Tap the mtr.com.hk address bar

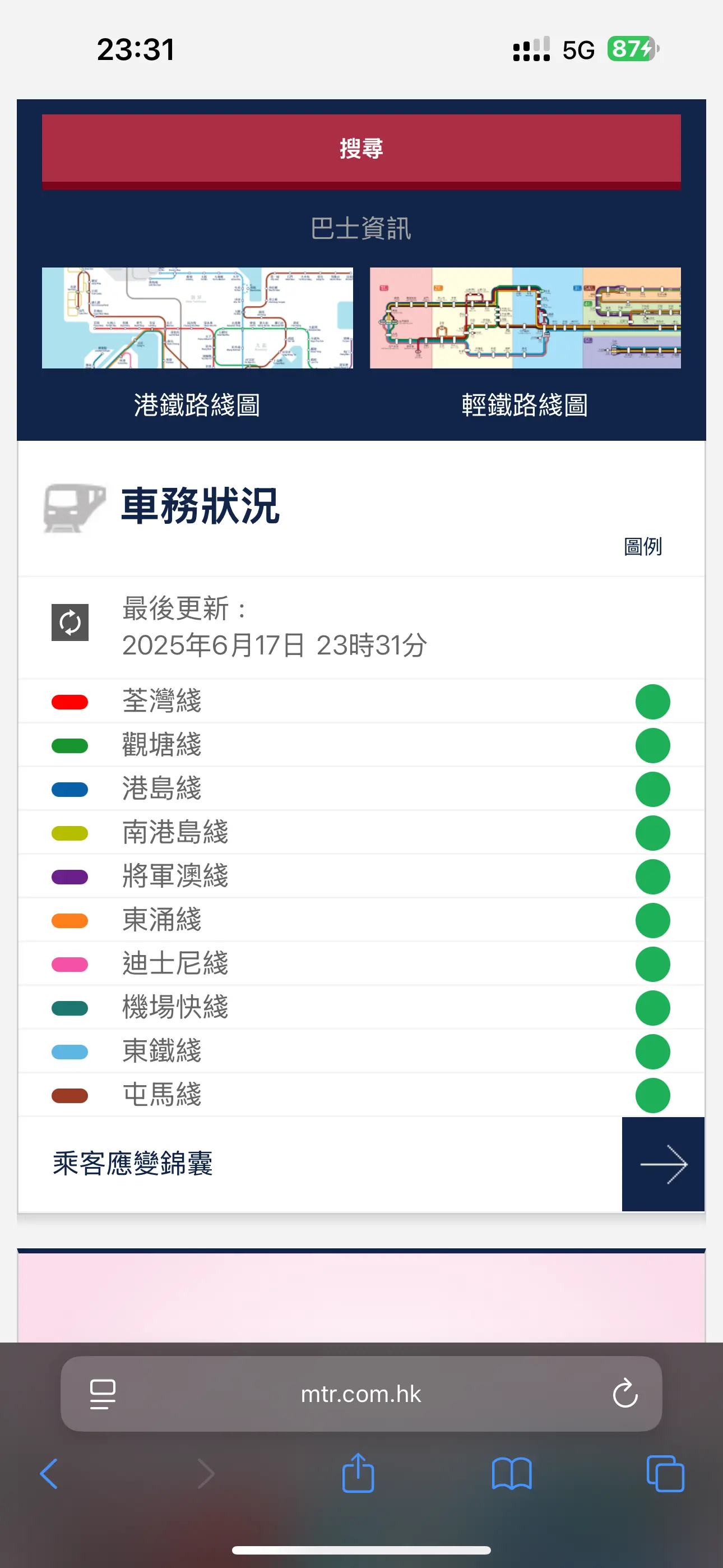361,1394
